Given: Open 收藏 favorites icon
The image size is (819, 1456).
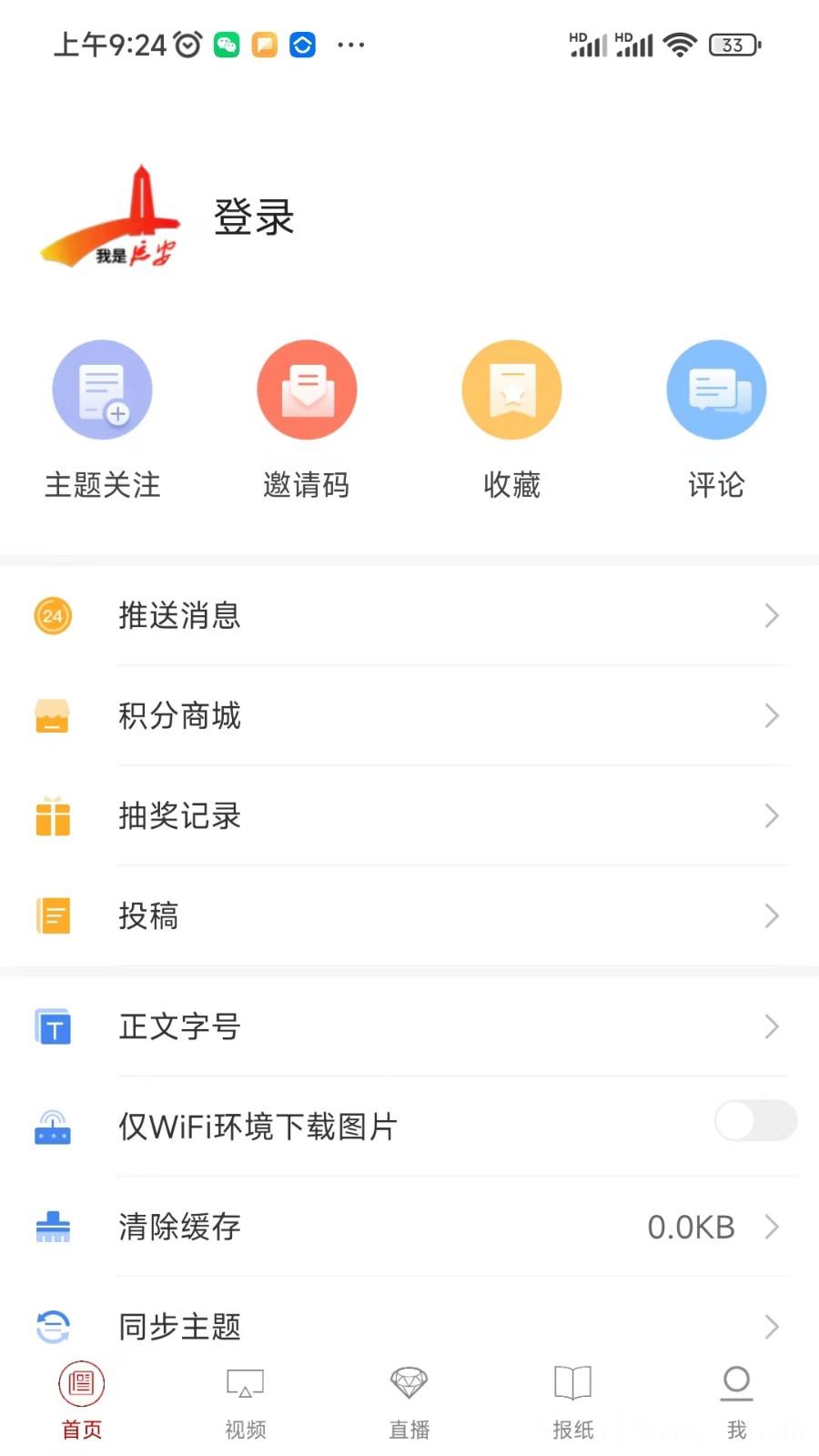Looking at the screenshot, I should 511,389.
